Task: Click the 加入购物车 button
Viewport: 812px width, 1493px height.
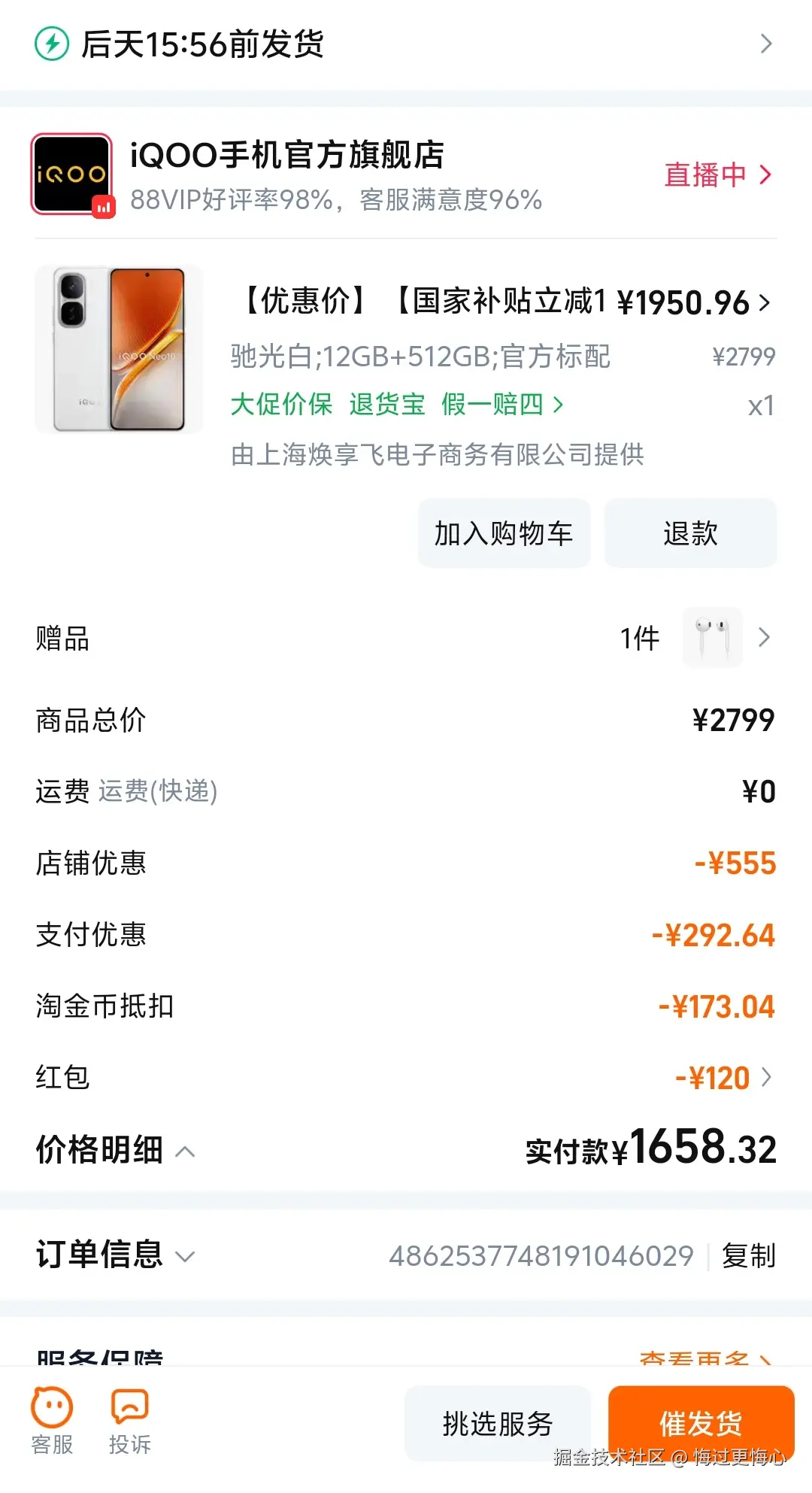Action: pyautogui.click(x=503, y=533)
